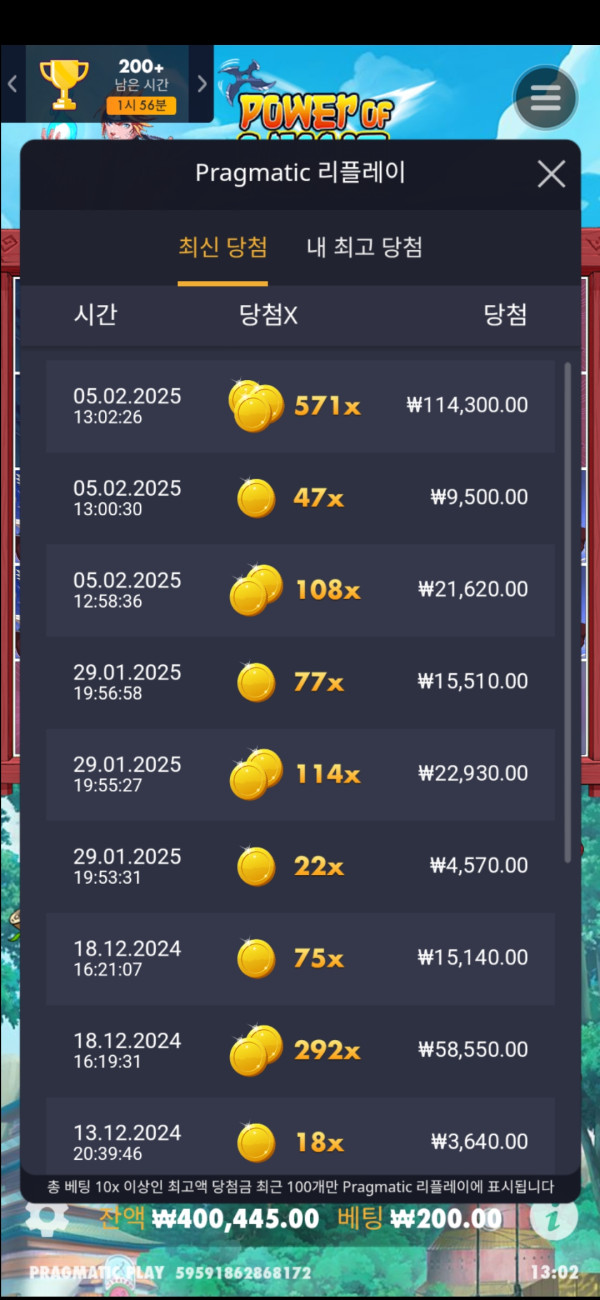Screen dimensions: 600x1300
Task: Select the 최신 당첨 tab
Action: click(x=223, y=247)
